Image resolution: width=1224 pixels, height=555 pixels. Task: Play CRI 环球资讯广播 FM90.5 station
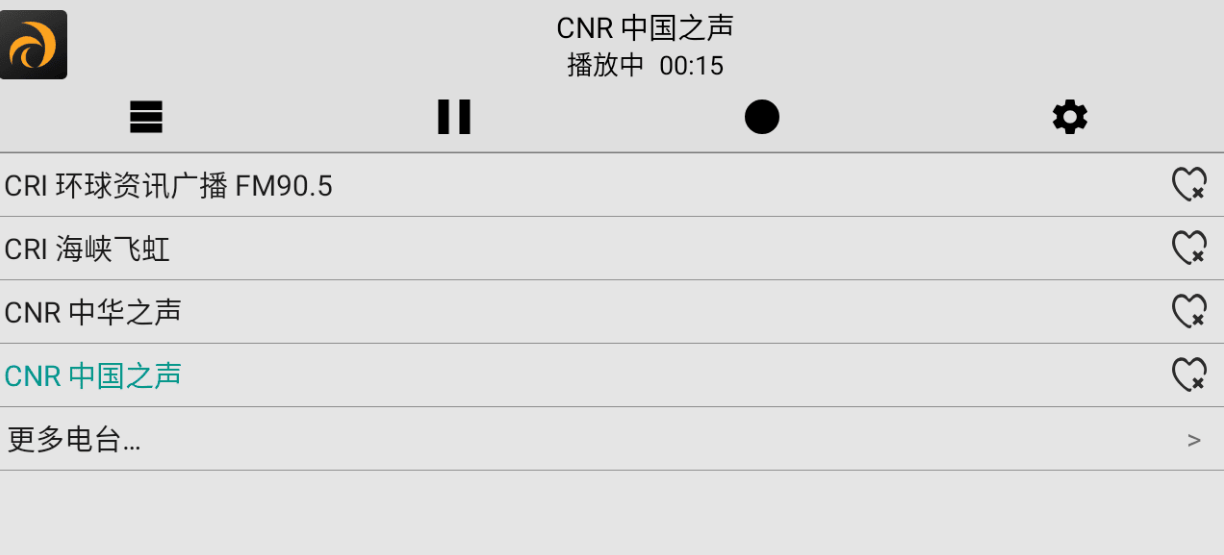[x=170, y=185]
